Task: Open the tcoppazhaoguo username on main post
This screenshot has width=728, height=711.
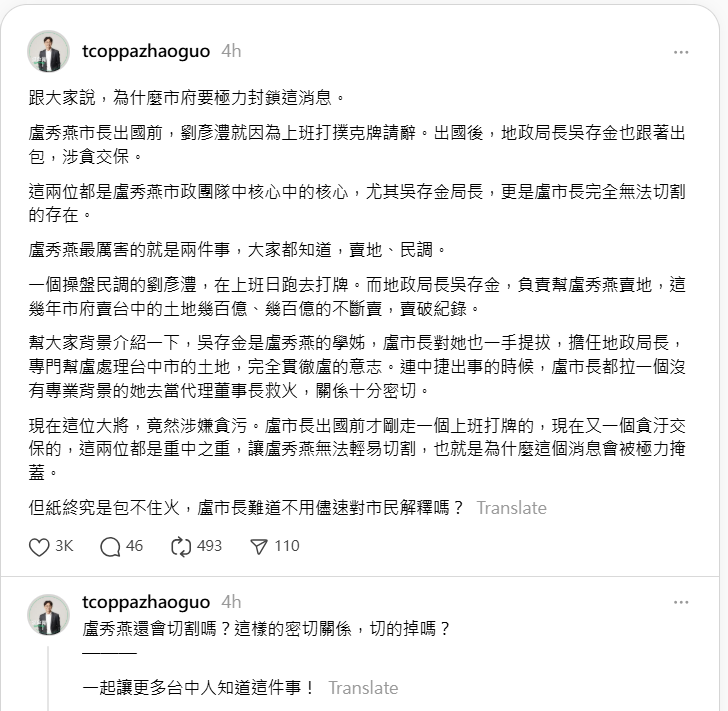Action: 148,50
